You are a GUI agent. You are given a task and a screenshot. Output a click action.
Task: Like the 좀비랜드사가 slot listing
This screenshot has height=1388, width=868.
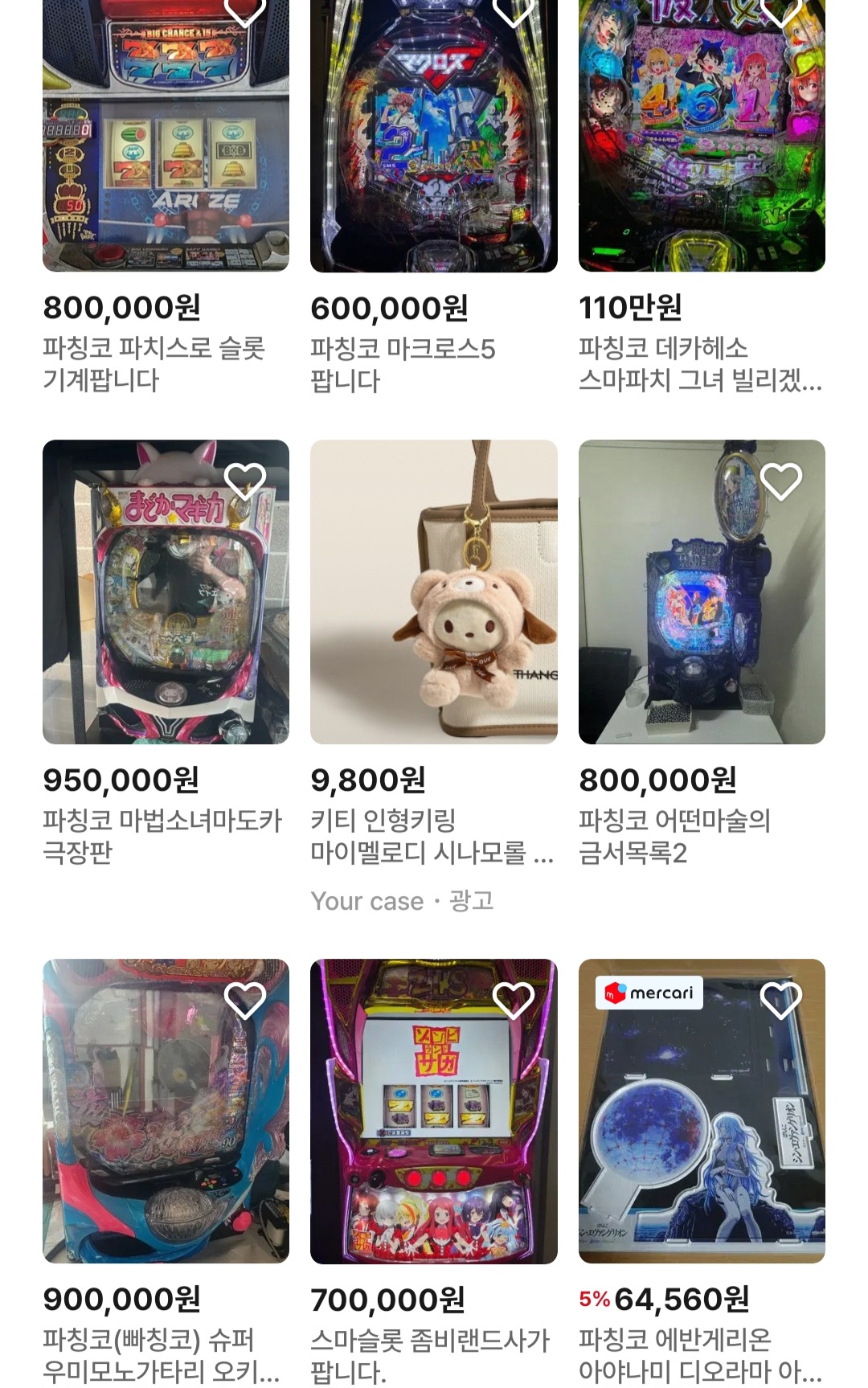[x=513, y=1000]
